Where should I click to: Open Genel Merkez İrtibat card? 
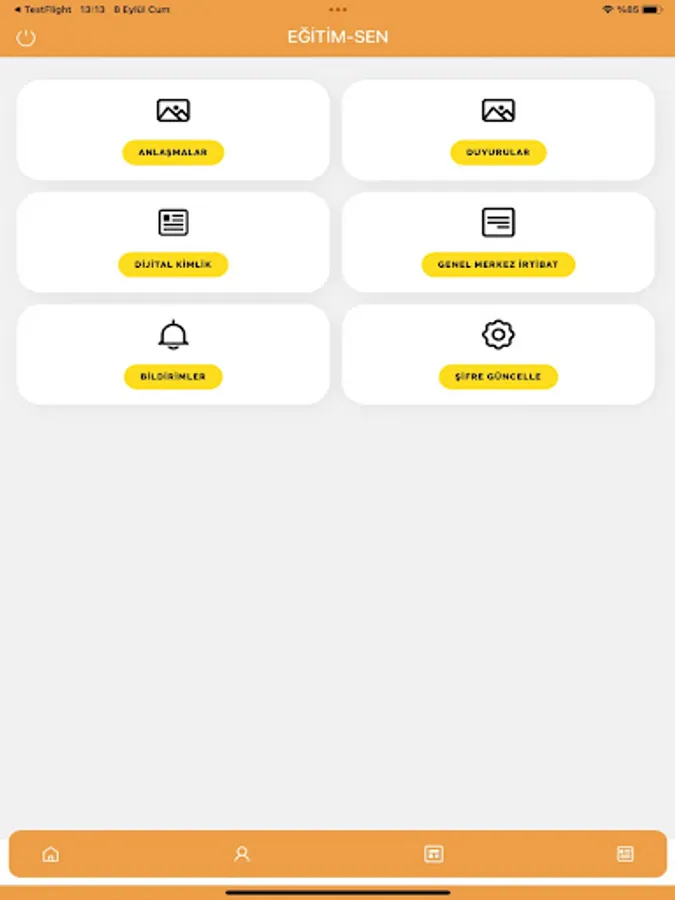point(498,242)
